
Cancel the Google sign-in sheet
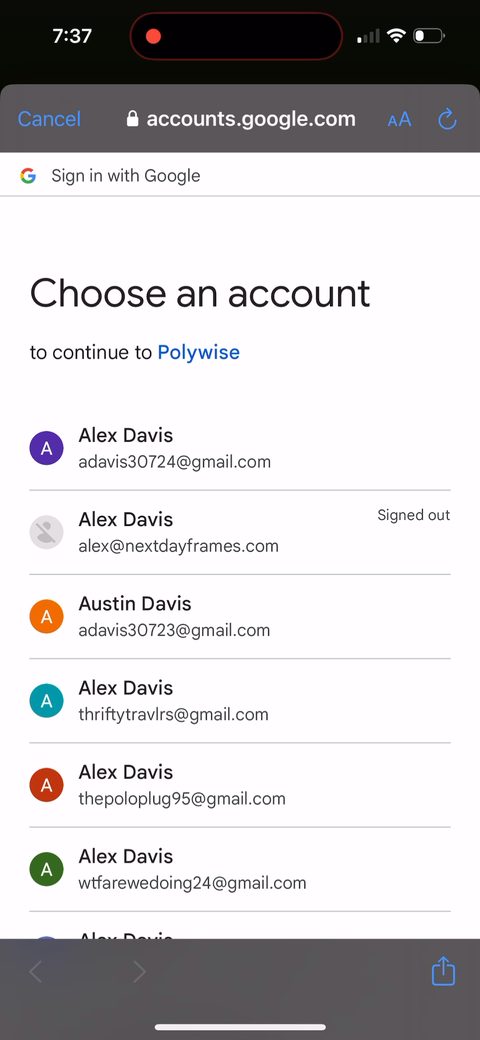(x=49, y=119)
